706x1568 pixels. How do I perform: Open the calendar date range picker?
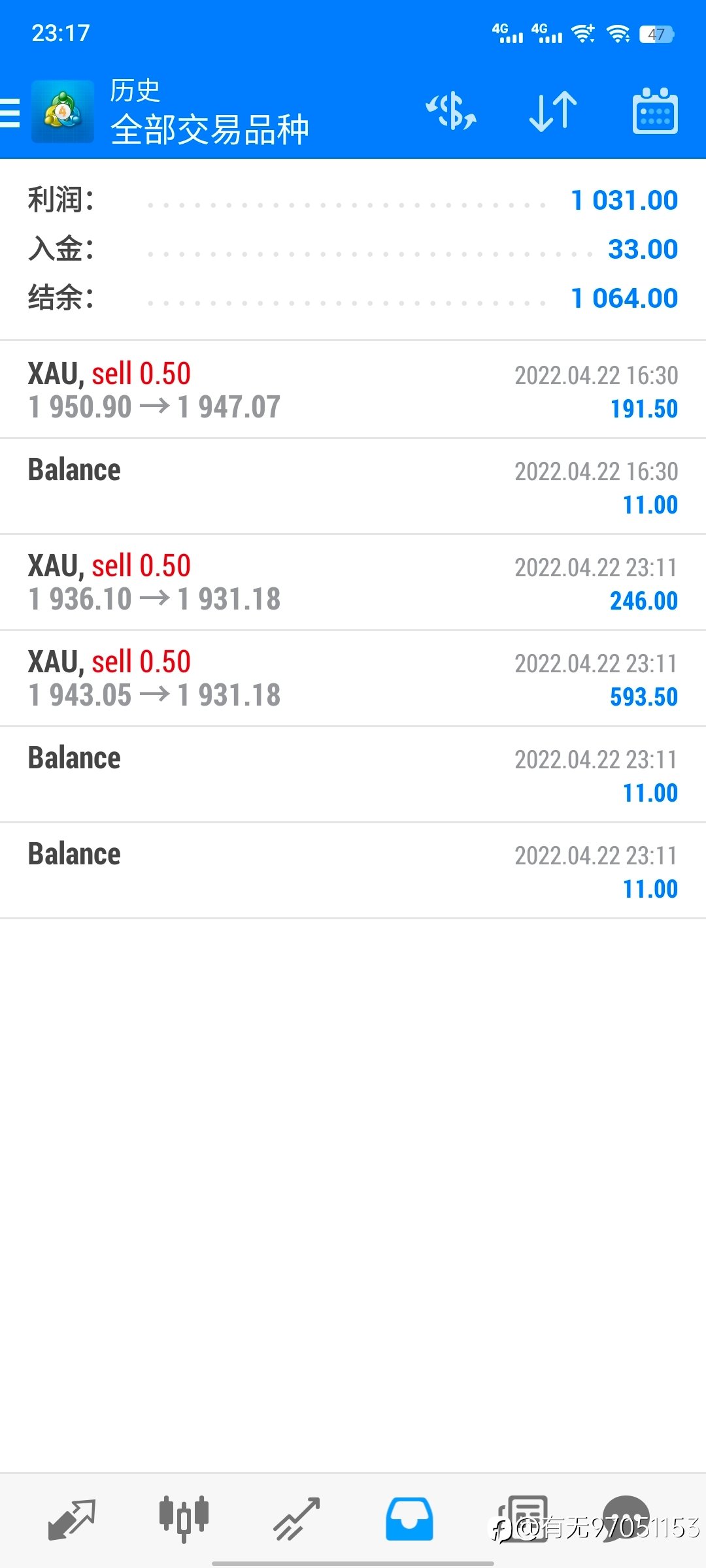[655, 111]
